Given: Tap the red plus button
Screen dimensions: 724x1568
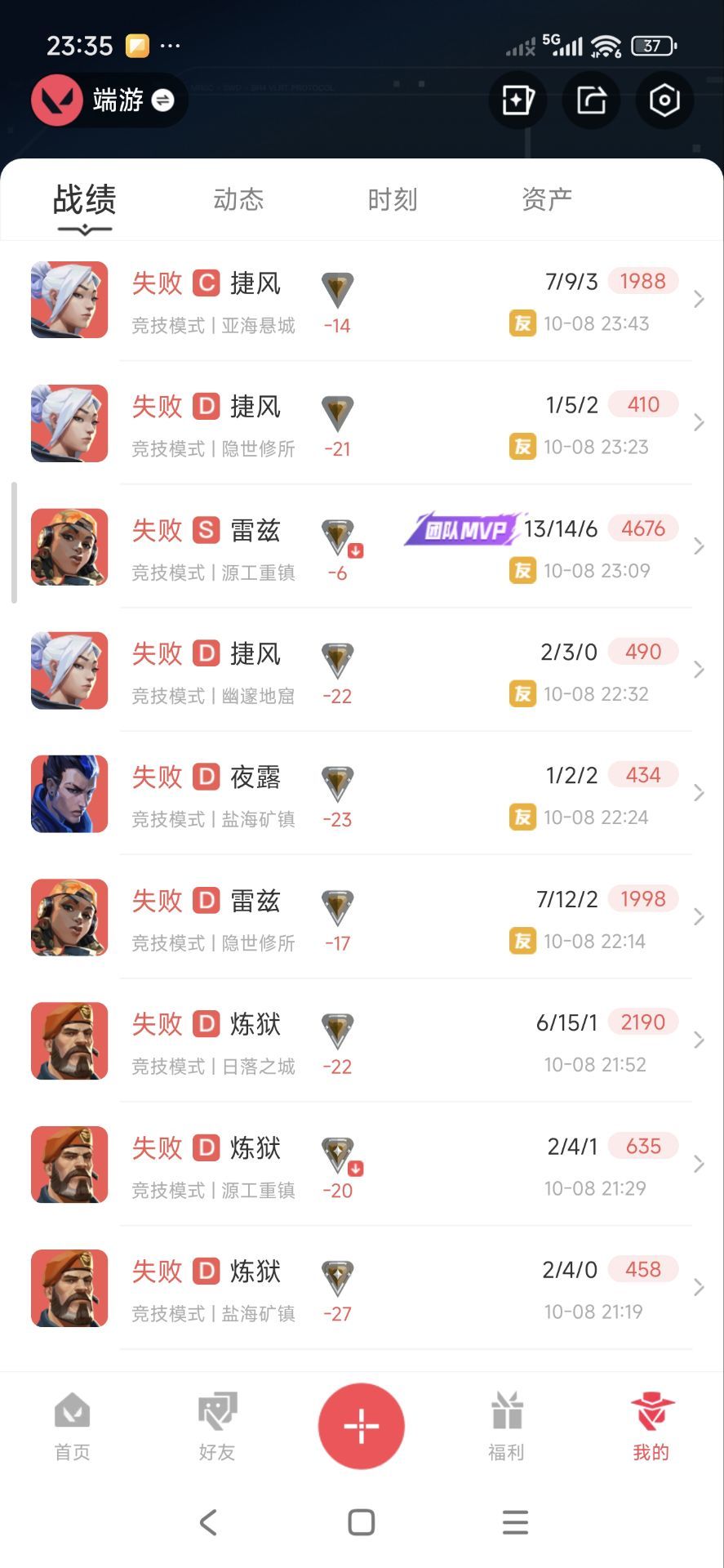Looking at the screenshot, I should click(362, 1425).
